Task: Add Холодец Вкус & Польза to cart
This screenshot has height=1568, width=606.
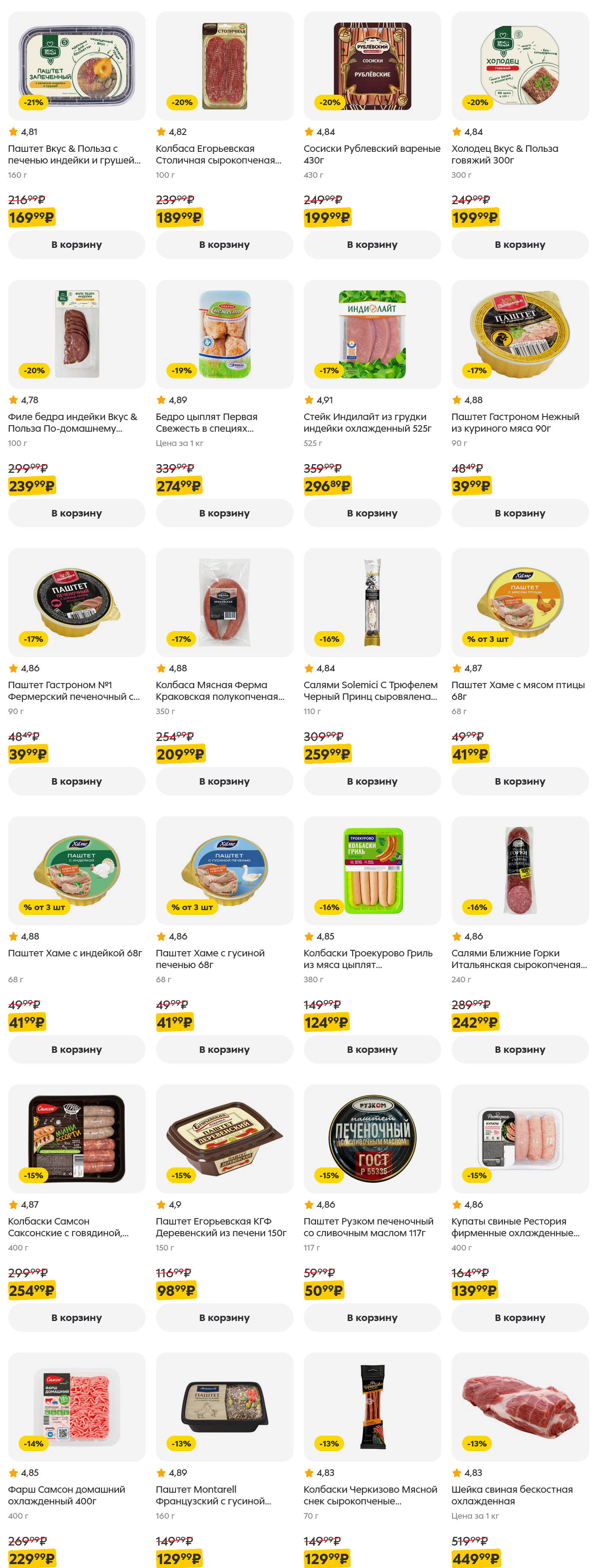Action: click(x=520, y=245)
